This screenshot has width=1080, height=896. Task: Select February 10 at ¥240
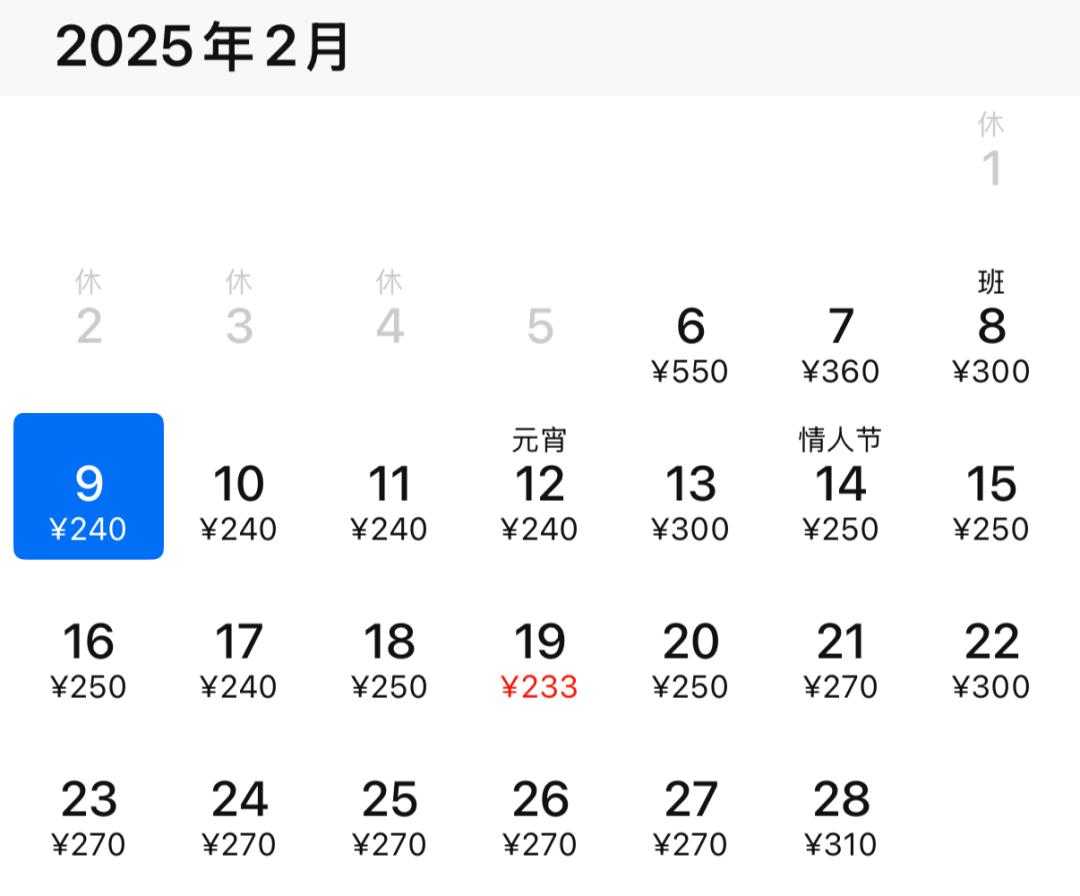point(239,501)
